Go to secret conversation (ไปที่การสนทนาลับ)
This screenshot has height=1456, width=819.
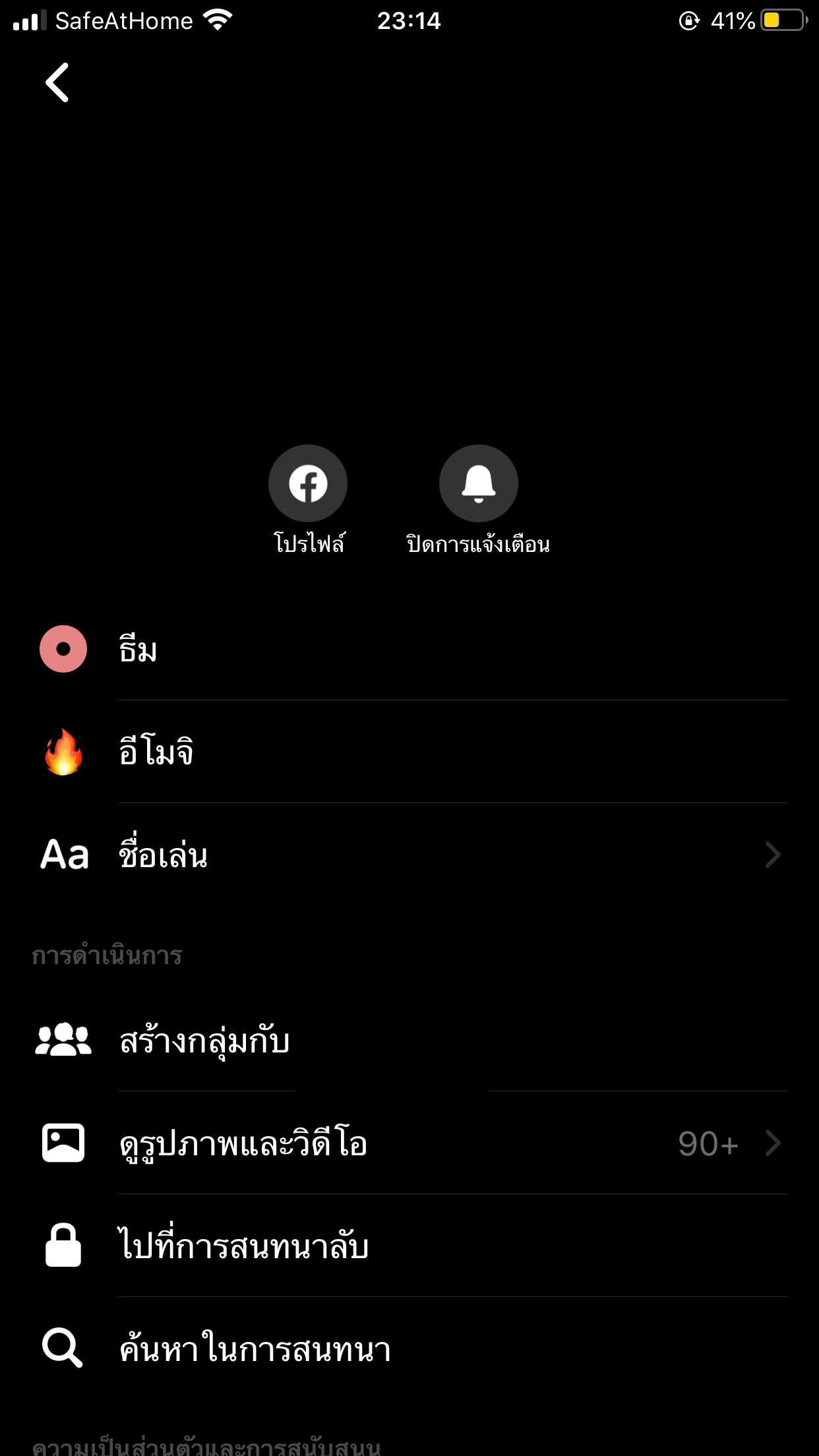409,1246
